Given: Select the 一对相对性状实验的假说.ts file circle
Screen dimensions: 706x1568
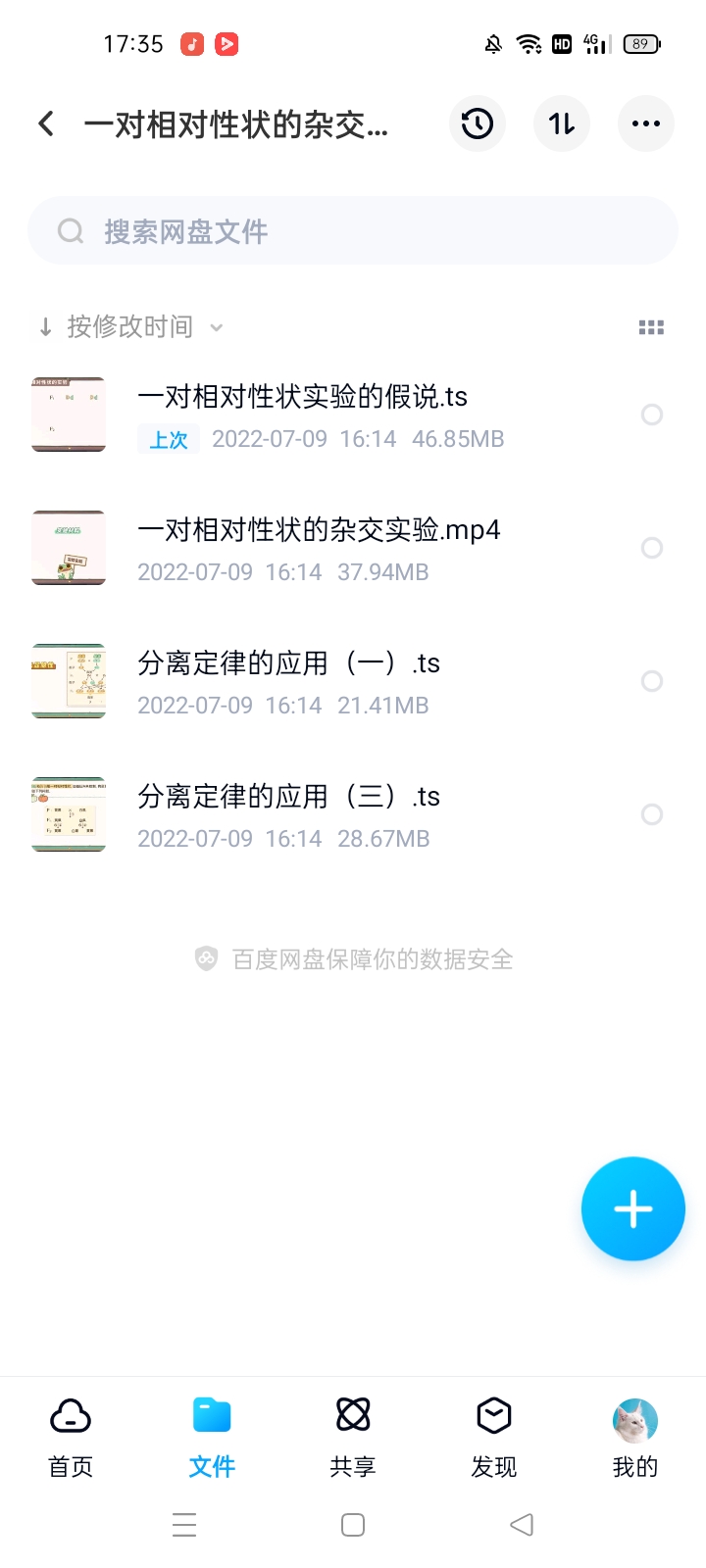Looking at the screenshot, I should click(x=652, y=415).
